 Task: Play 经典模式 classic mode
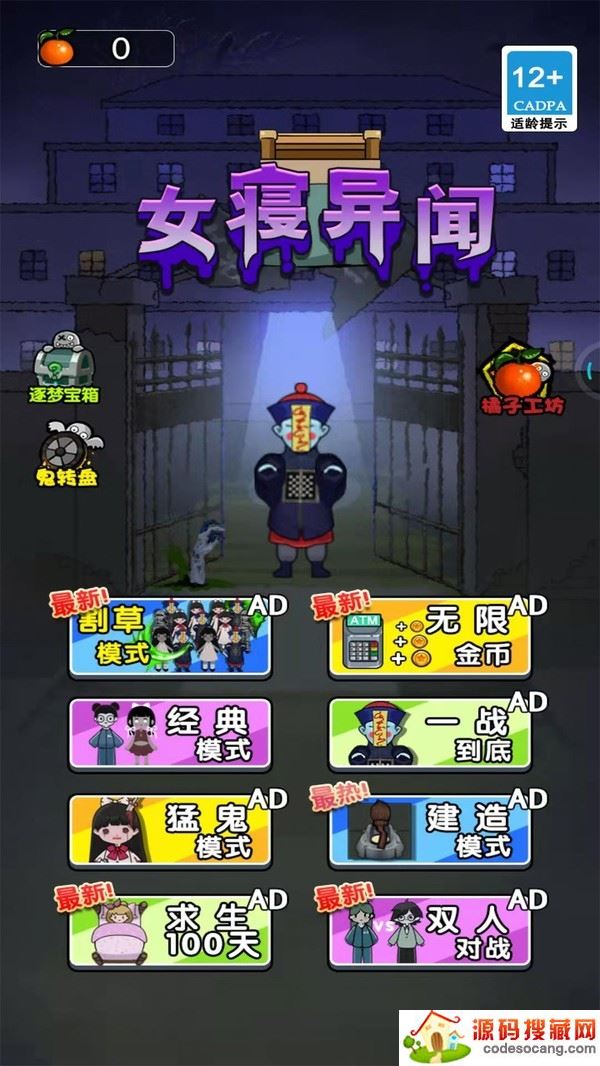(x=170, y=735)
